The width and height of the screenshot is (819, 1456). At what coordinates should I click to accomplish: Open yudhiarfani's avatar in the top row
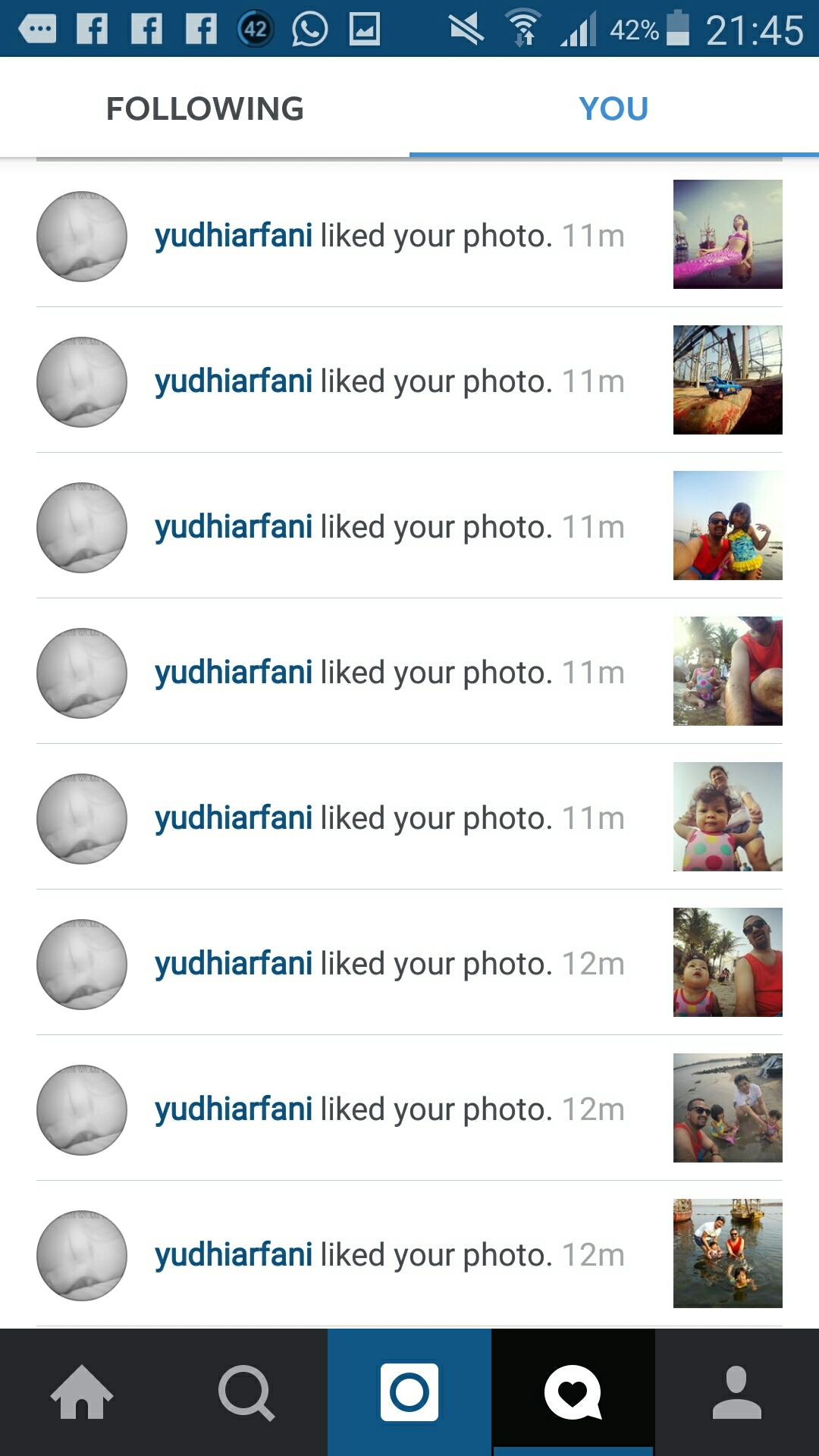(x=82, y=236)
